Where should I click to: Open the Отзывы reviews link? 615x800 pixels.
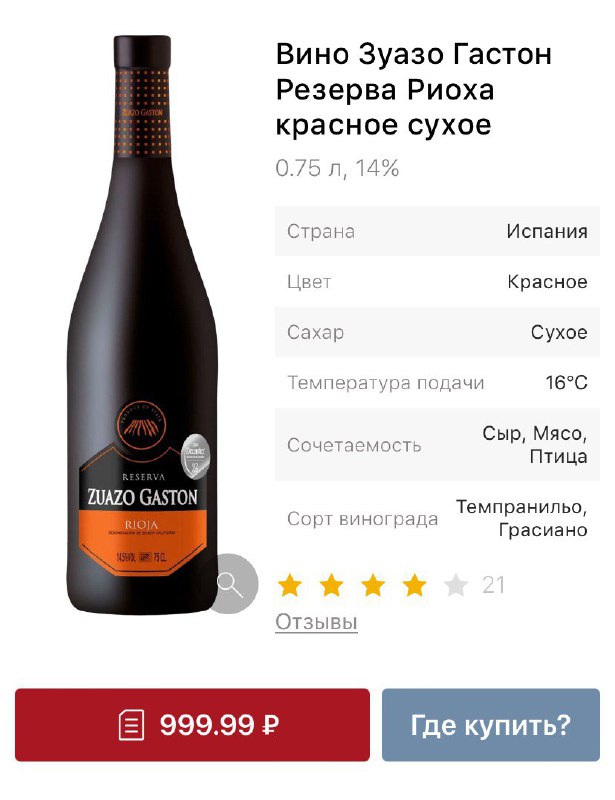pos(316,622)
